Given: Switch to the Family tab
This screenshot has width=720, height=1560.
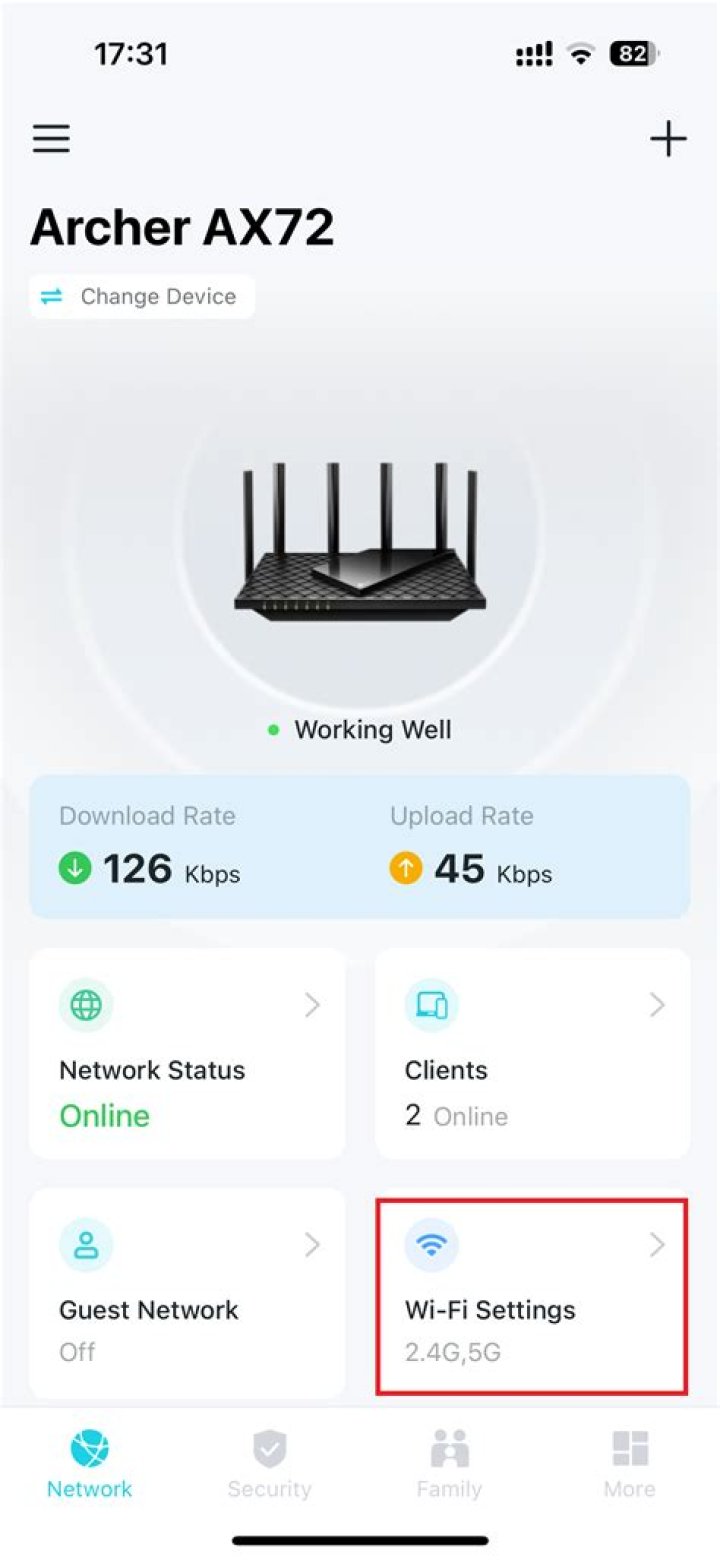Looking at the screenshot, I should coord(449,1464).
